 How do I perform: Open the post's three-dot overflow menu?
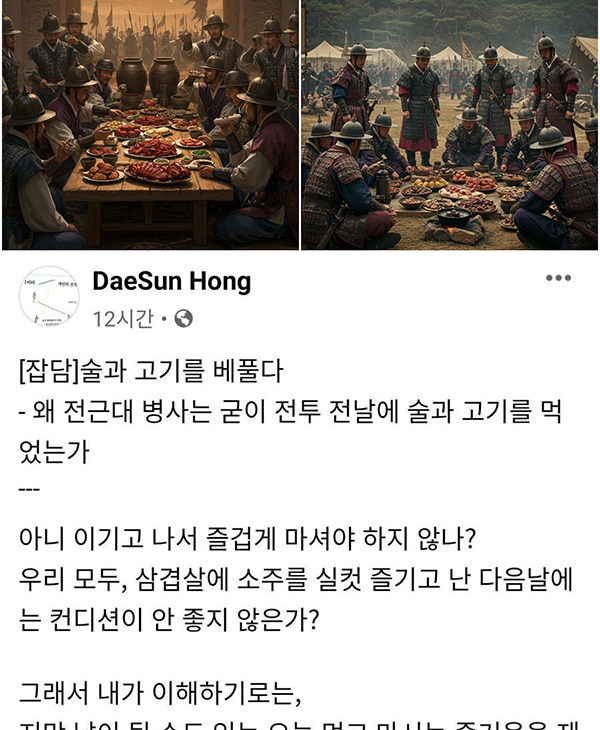(558, 278)
